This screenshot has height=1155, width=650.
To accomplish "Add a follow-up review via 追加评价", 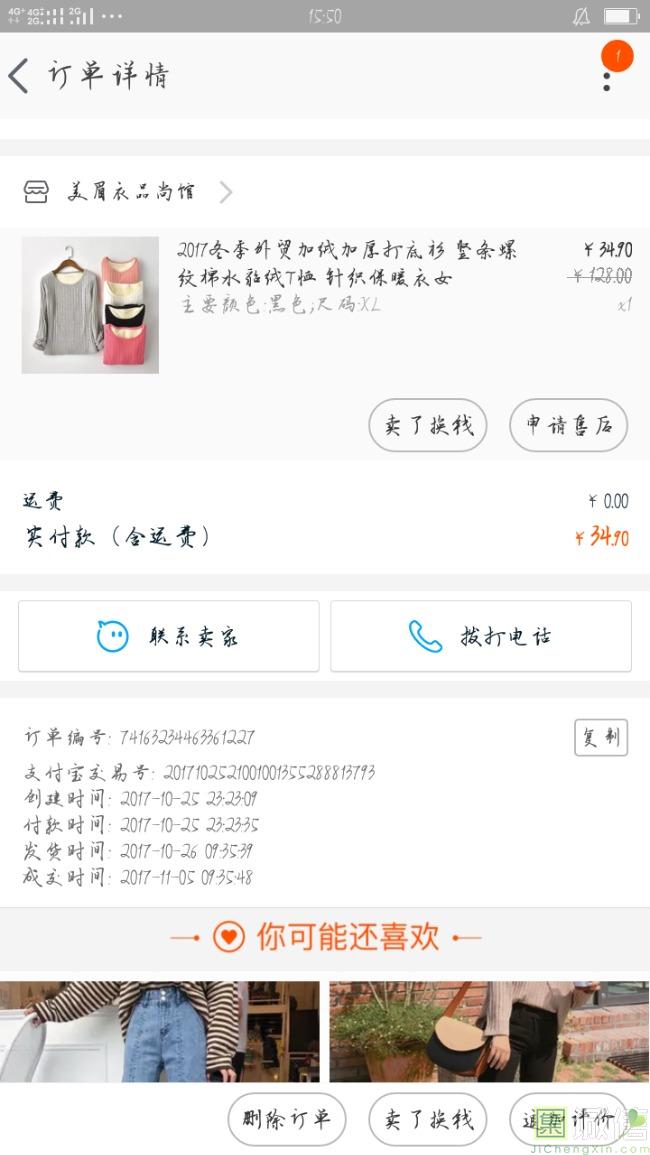I will 568,1119.
